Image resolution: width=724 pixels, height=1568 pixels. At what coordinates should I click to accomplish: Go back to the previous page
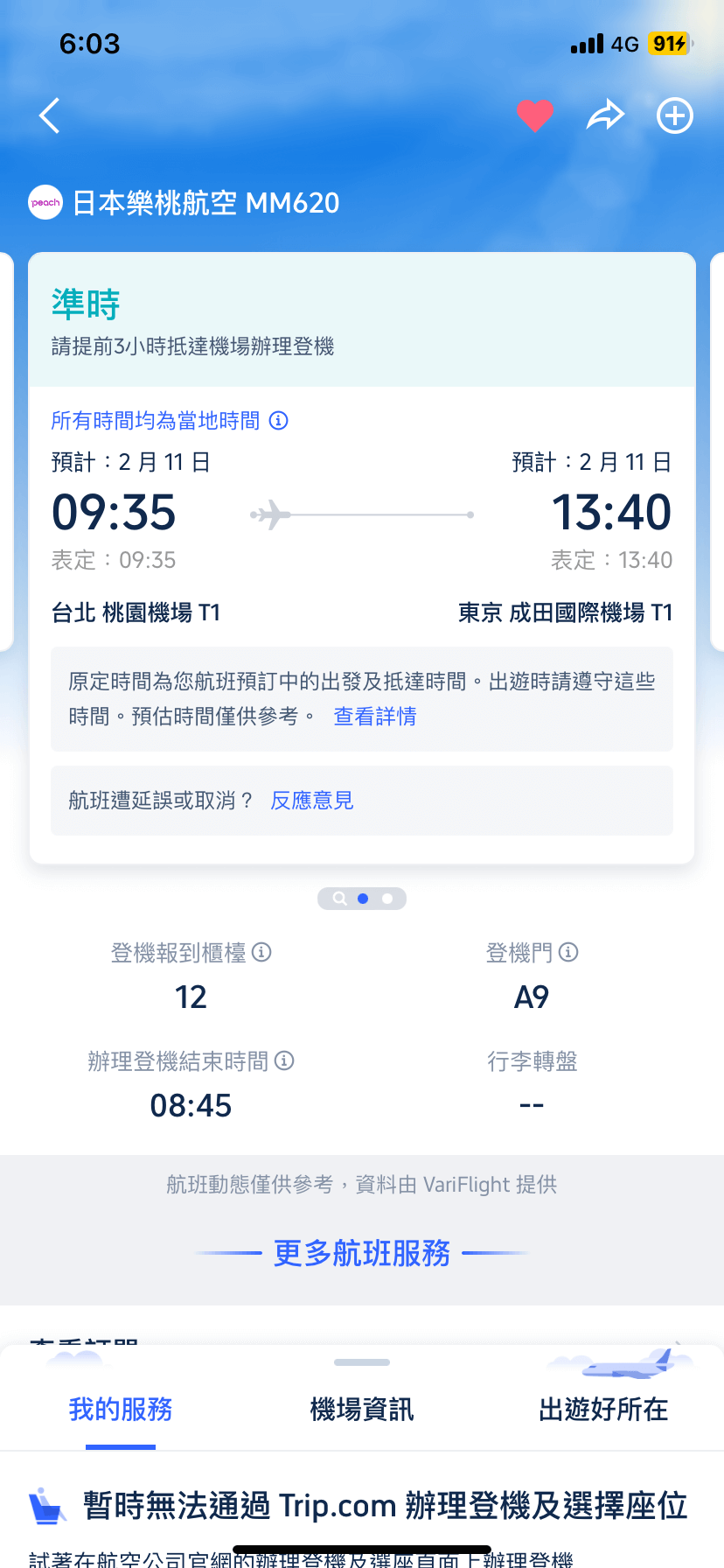click(x=50, y=115)
